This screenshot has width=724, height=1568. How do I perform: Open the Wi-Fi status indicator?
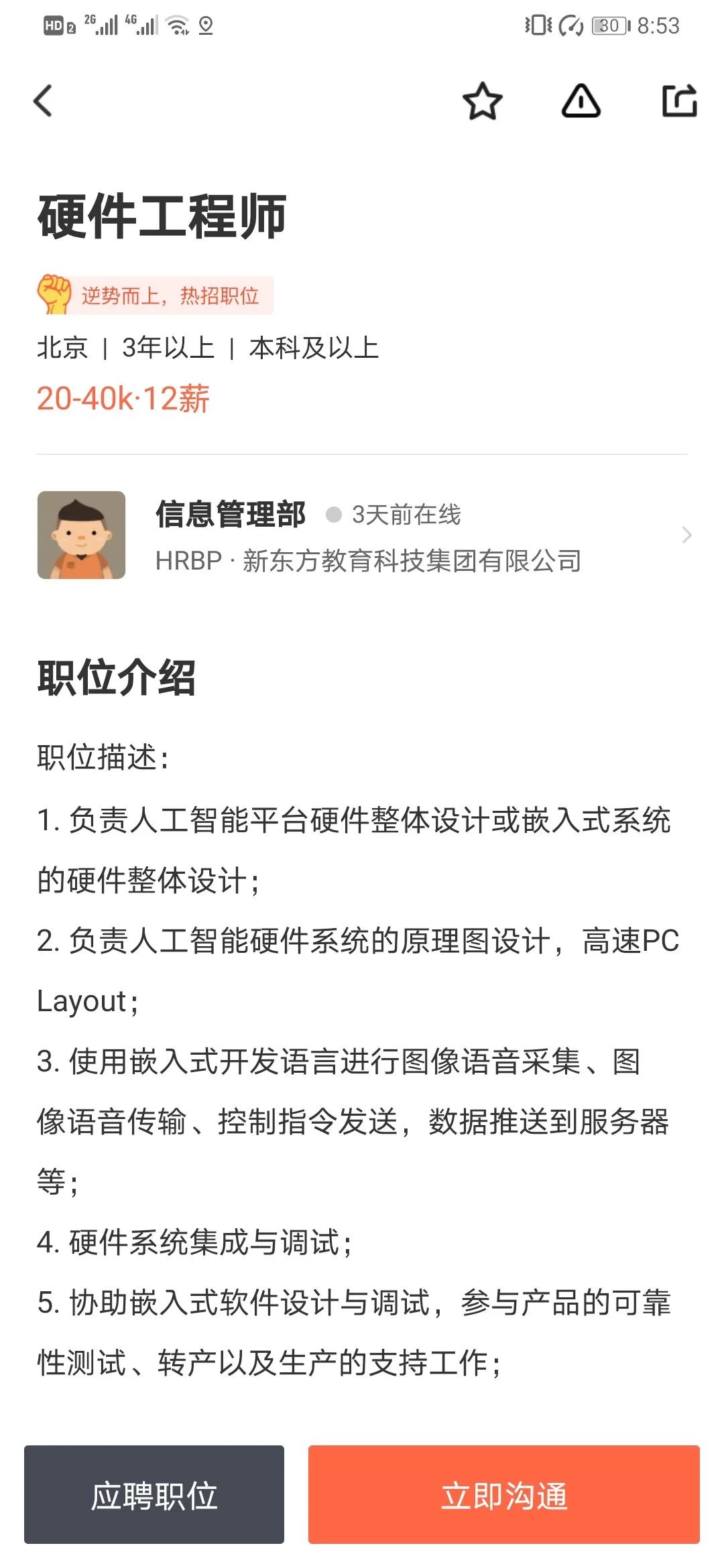(176, 27)
